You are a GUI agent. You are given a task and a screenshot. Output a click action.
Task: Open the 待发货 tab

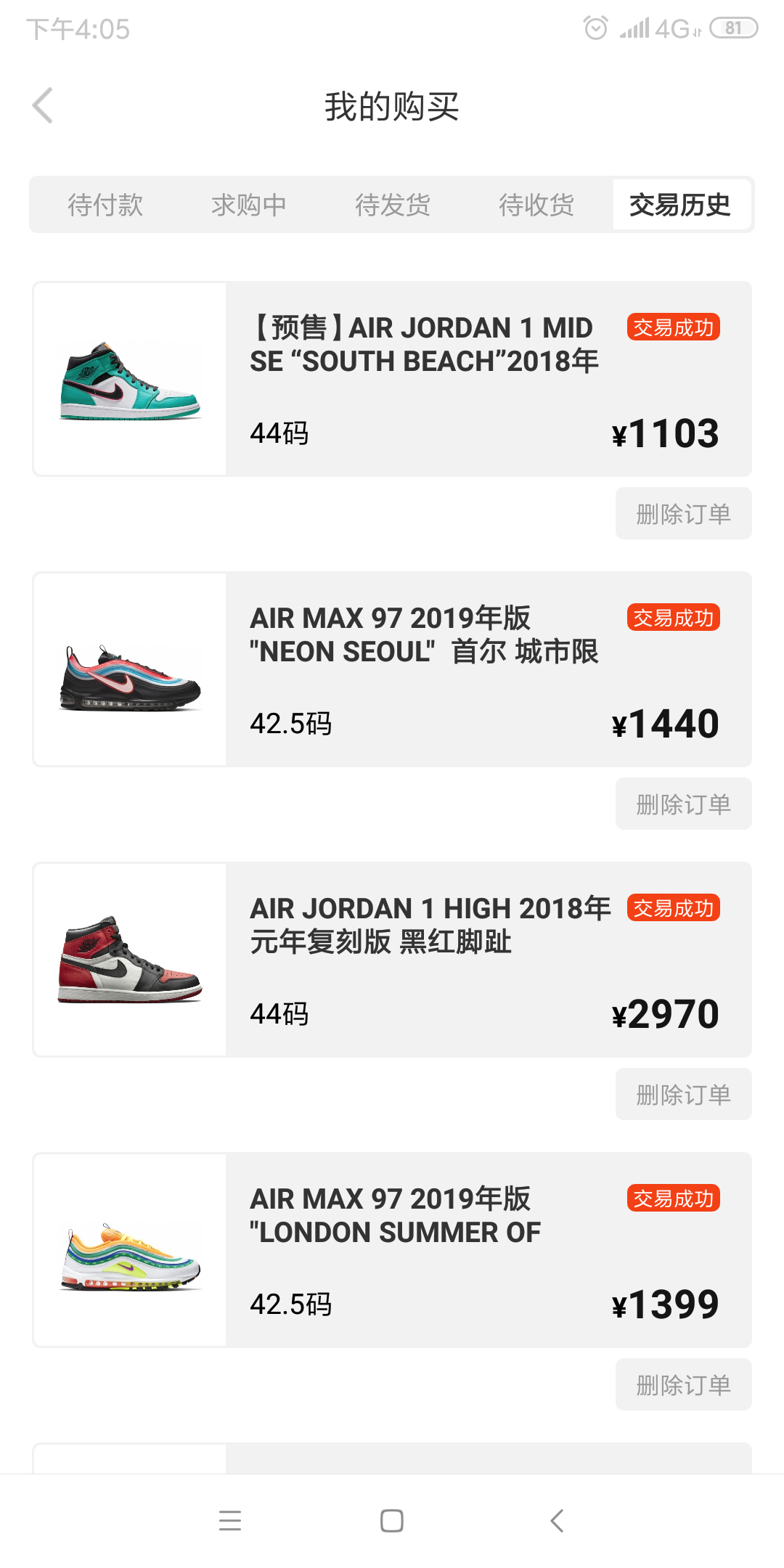pyautogui.click(x=392, y=205)
